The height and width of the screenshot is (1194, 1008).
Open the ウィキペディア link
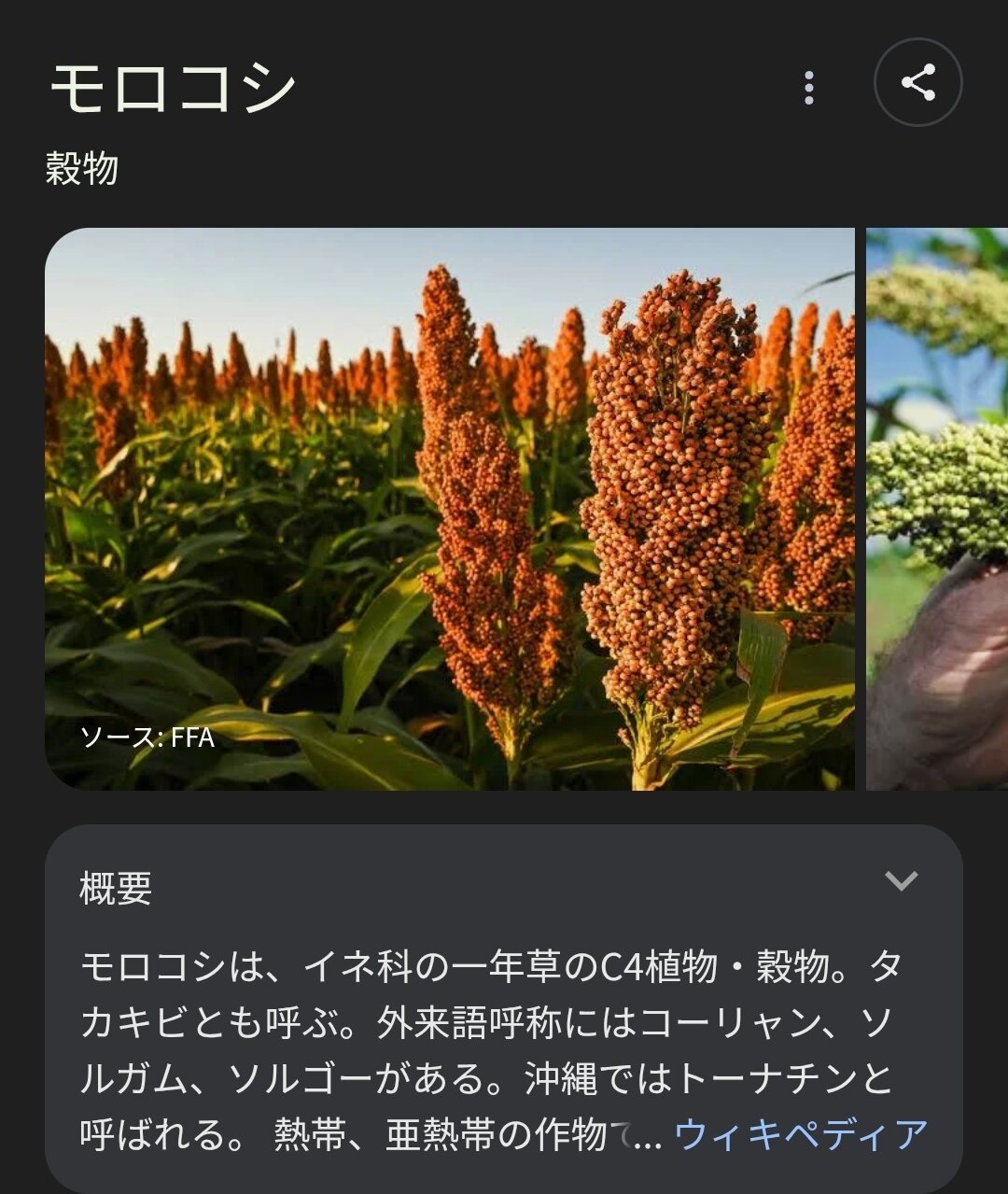pyautogui.click(x=801, y=1134)
